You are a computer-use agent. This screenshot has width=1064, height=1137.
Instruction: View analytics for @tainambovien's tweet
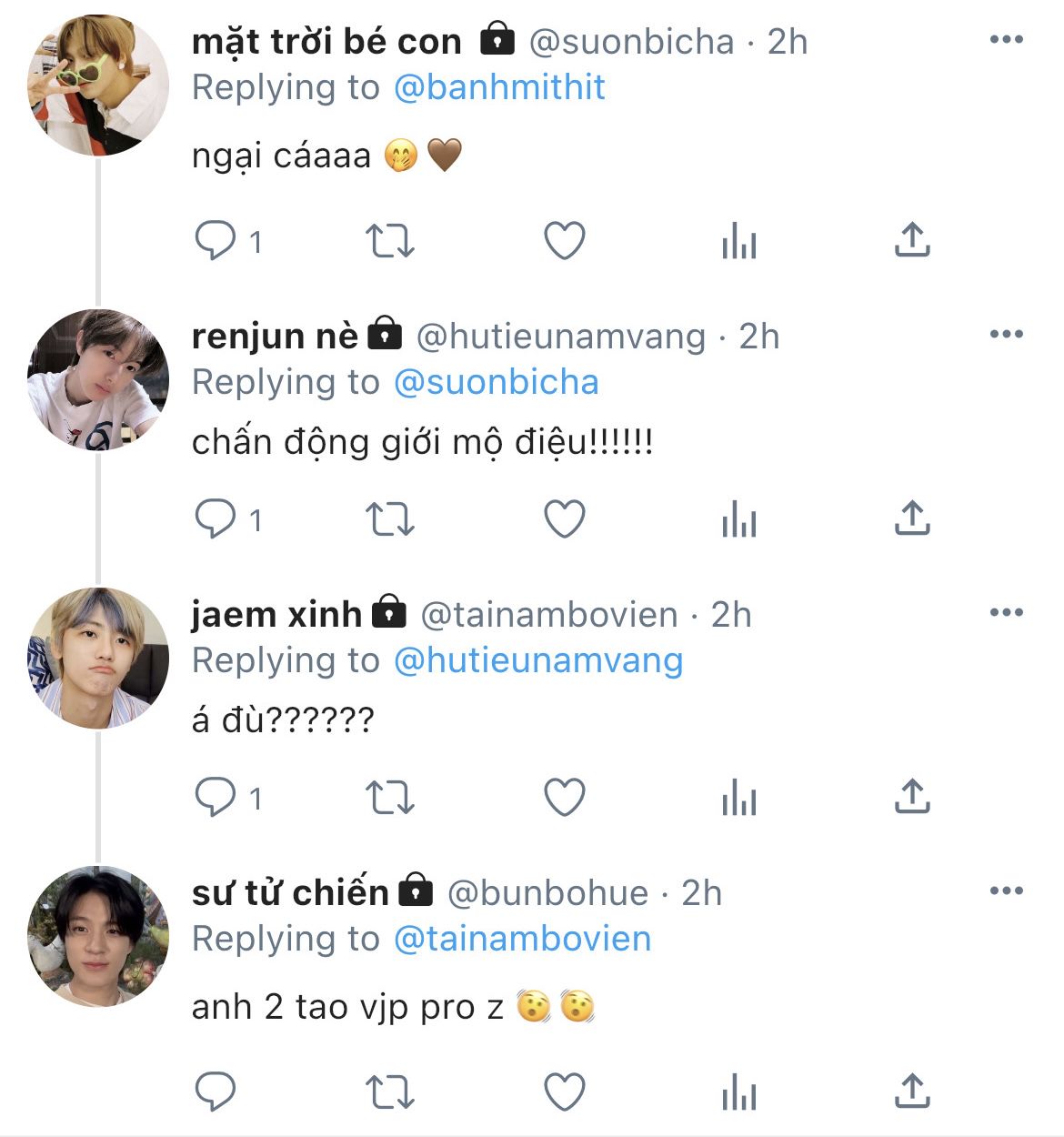coord(738,799)
